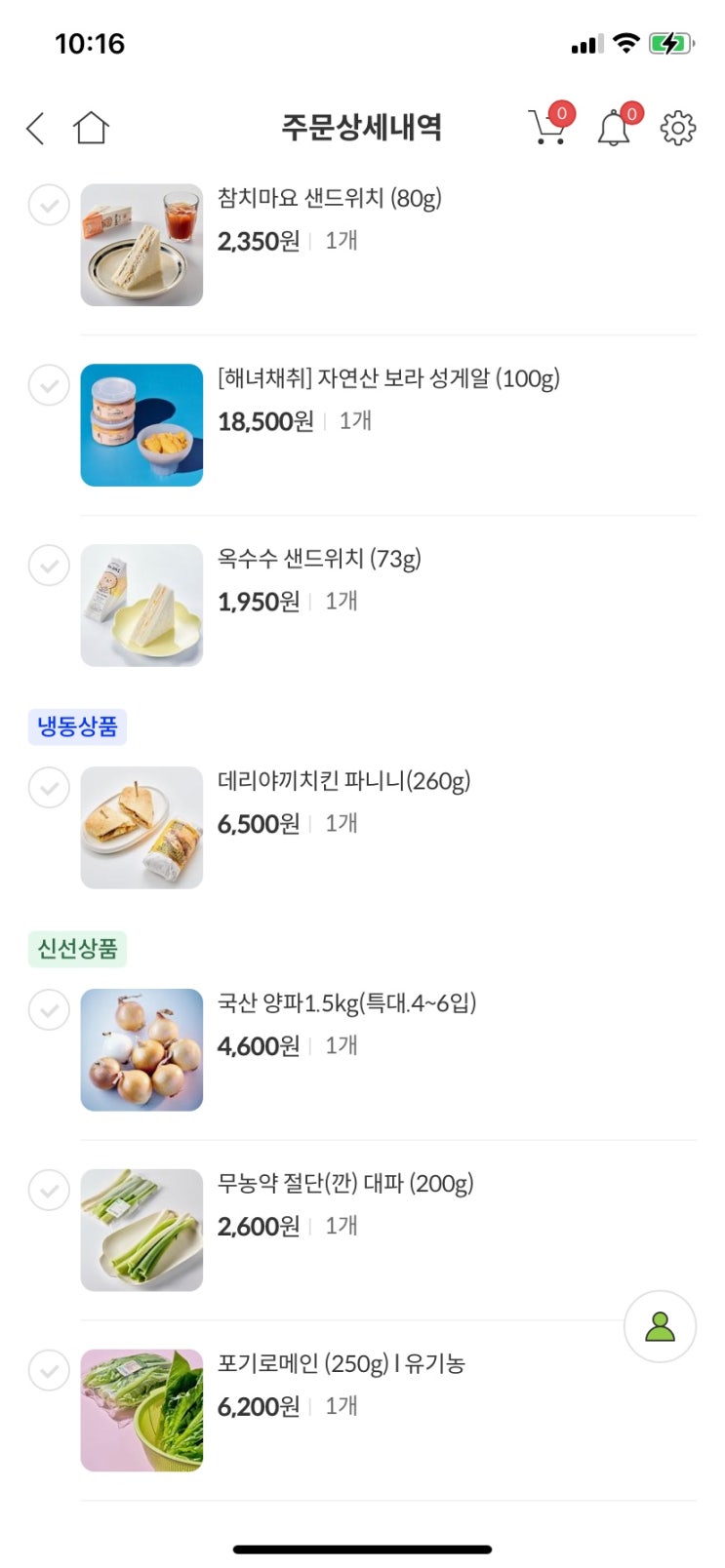The height and width of the screenshot is (1568, 725).
Task: Check the 국산 양파1.5kg item
Action: click(x=49, y=1010)
